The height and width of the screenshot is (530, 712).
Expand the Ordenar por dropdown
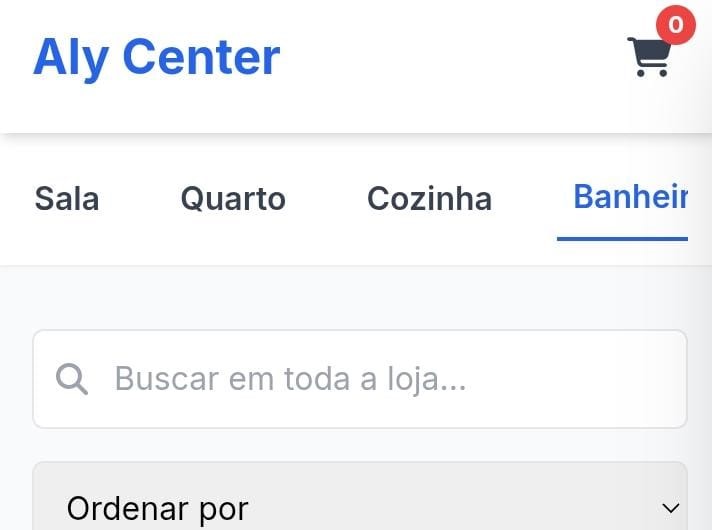pos(360,507)
